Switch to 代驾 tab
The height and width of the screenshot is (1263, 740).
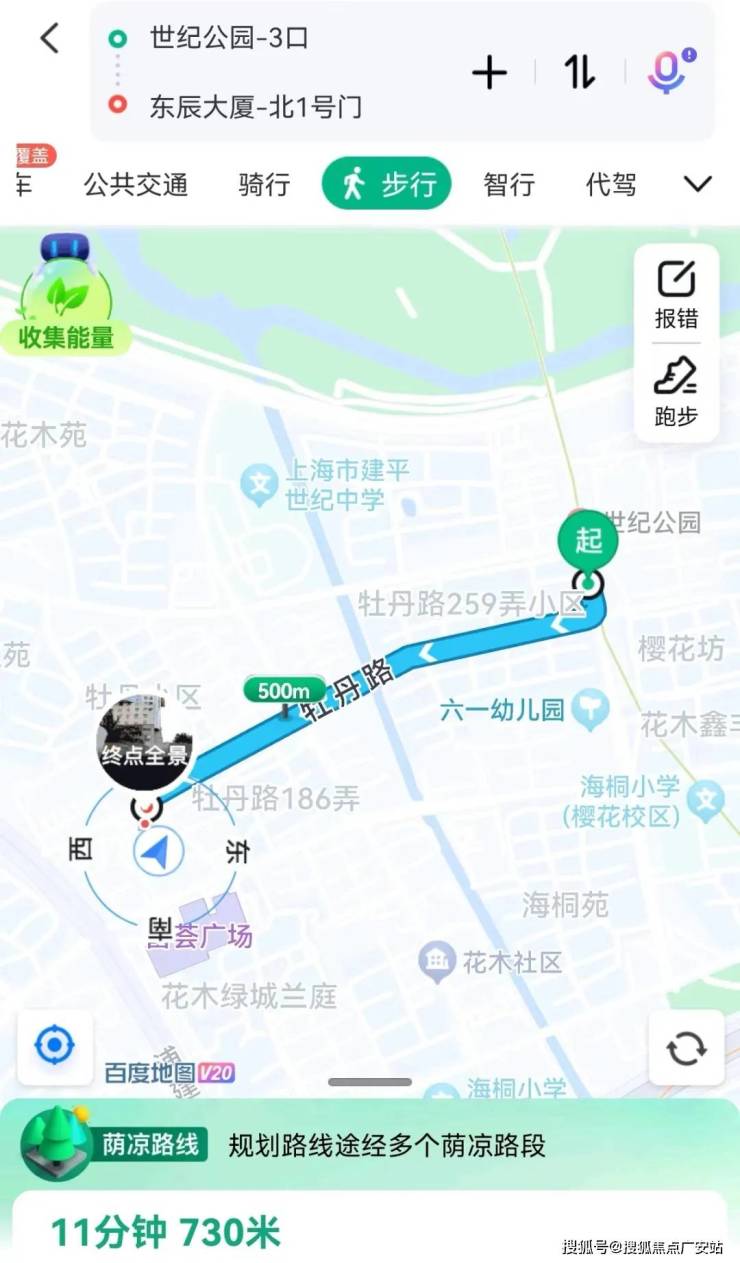611,185
